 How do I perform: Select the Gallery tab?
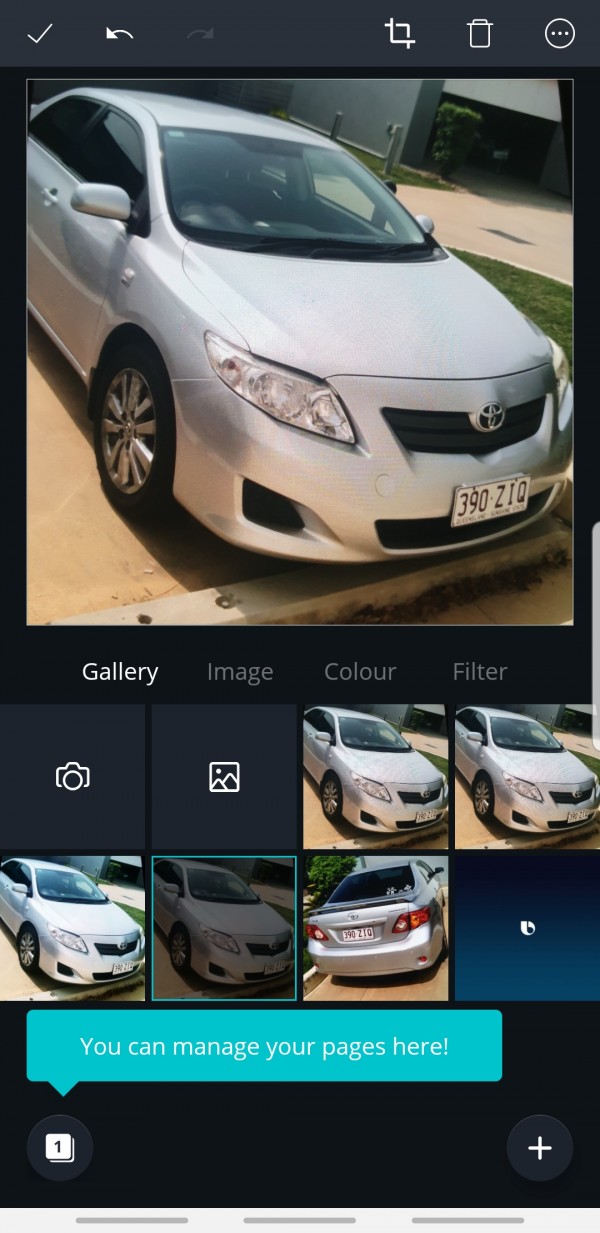(120, 672)
